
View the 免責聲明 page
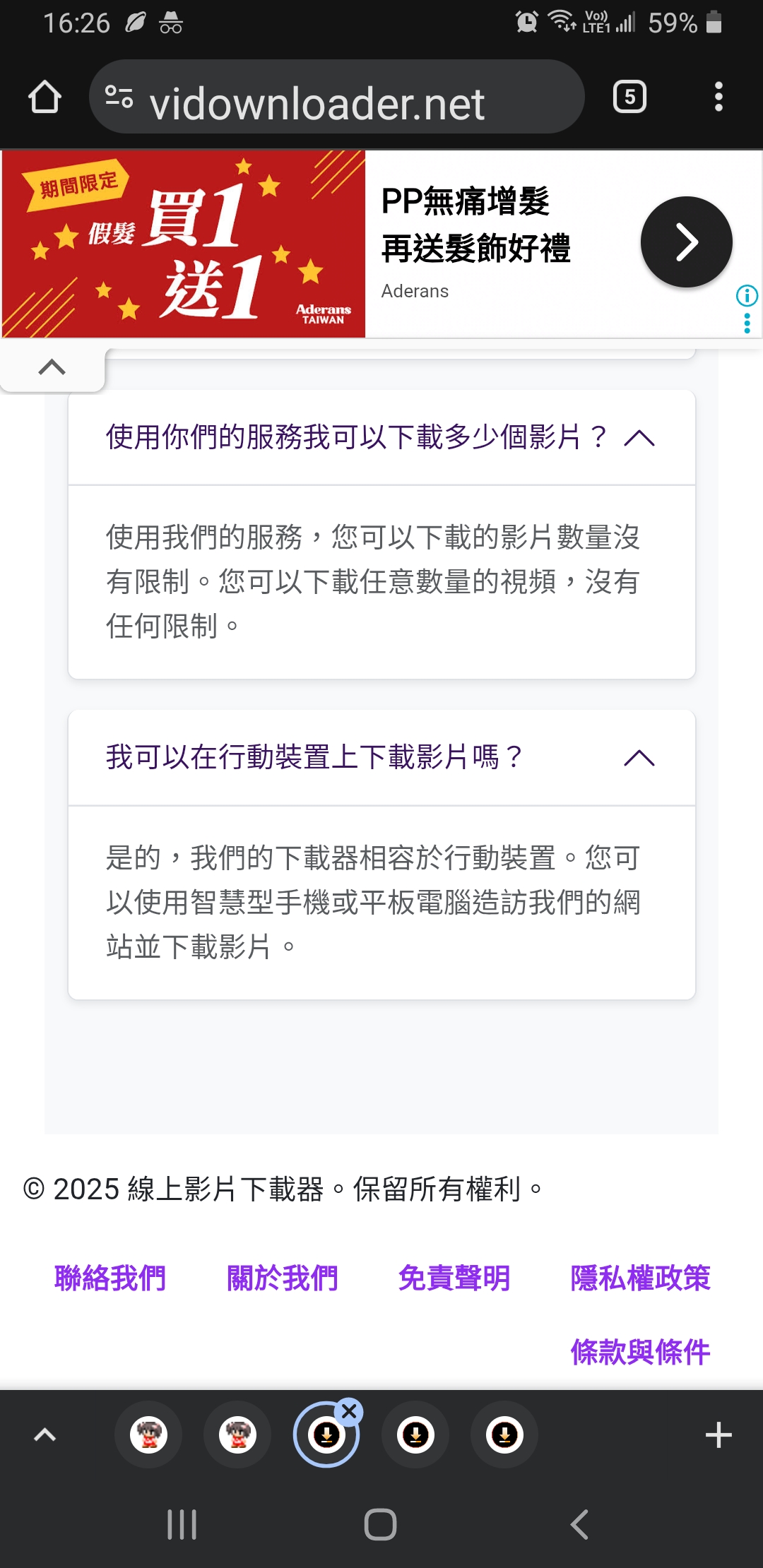[x=454, y=1278]
